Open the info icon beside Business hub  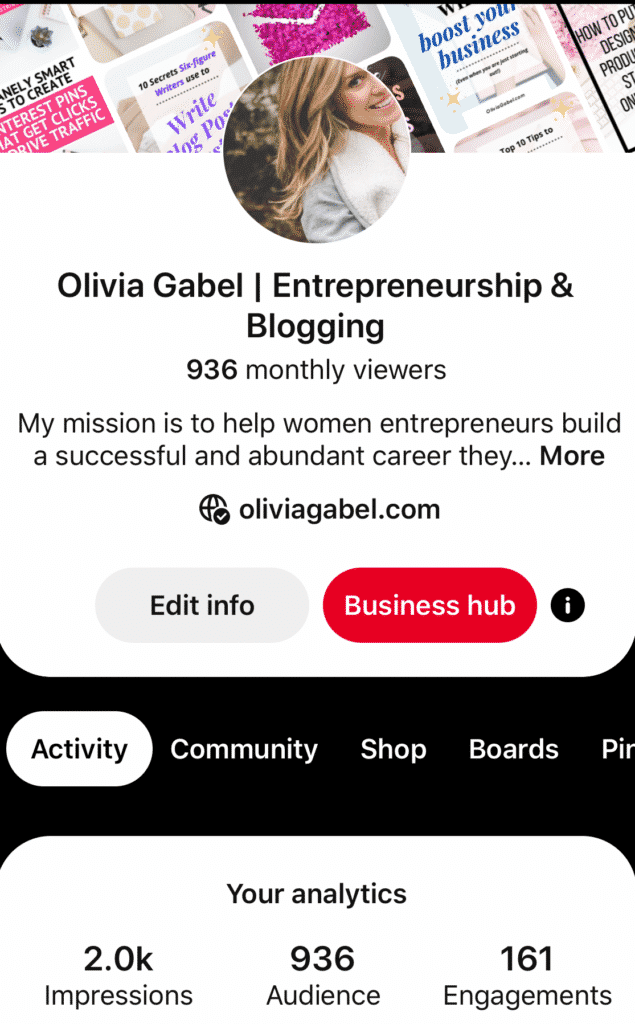click(567, 605)
